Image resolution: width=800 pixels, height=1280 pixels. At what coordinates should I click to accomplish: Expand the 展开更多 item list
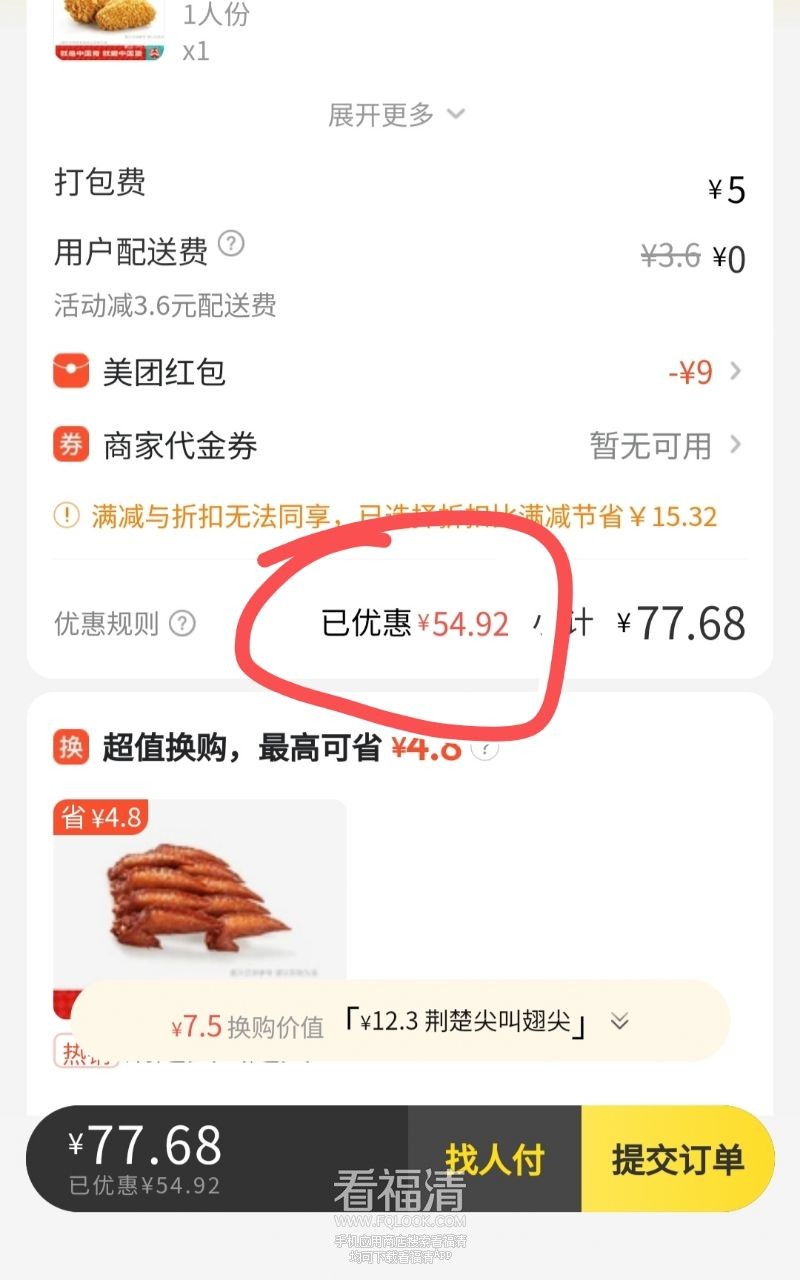pos(397,115)
